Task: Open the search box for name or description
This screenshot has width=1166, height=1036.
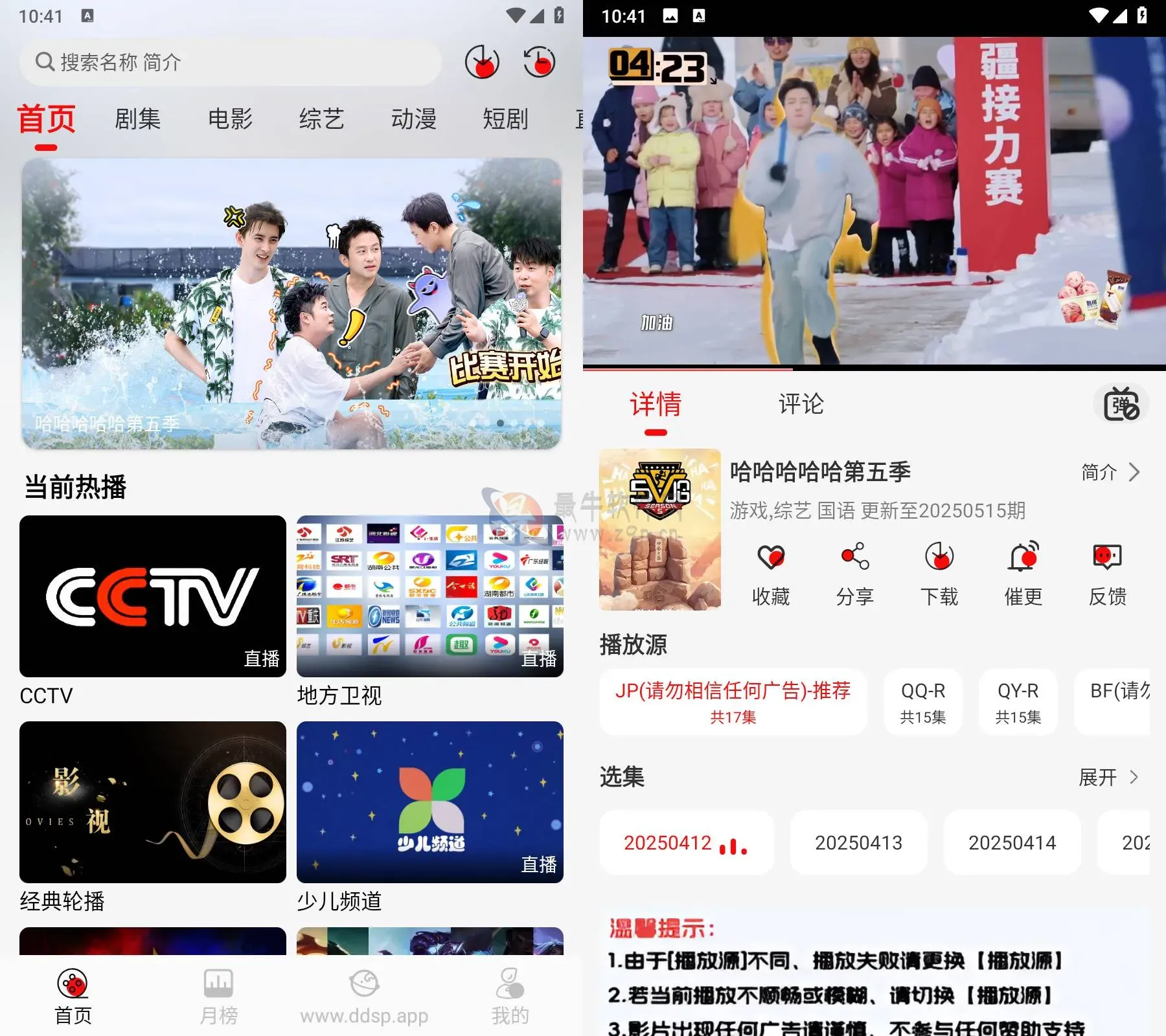Action: point(227,62)
